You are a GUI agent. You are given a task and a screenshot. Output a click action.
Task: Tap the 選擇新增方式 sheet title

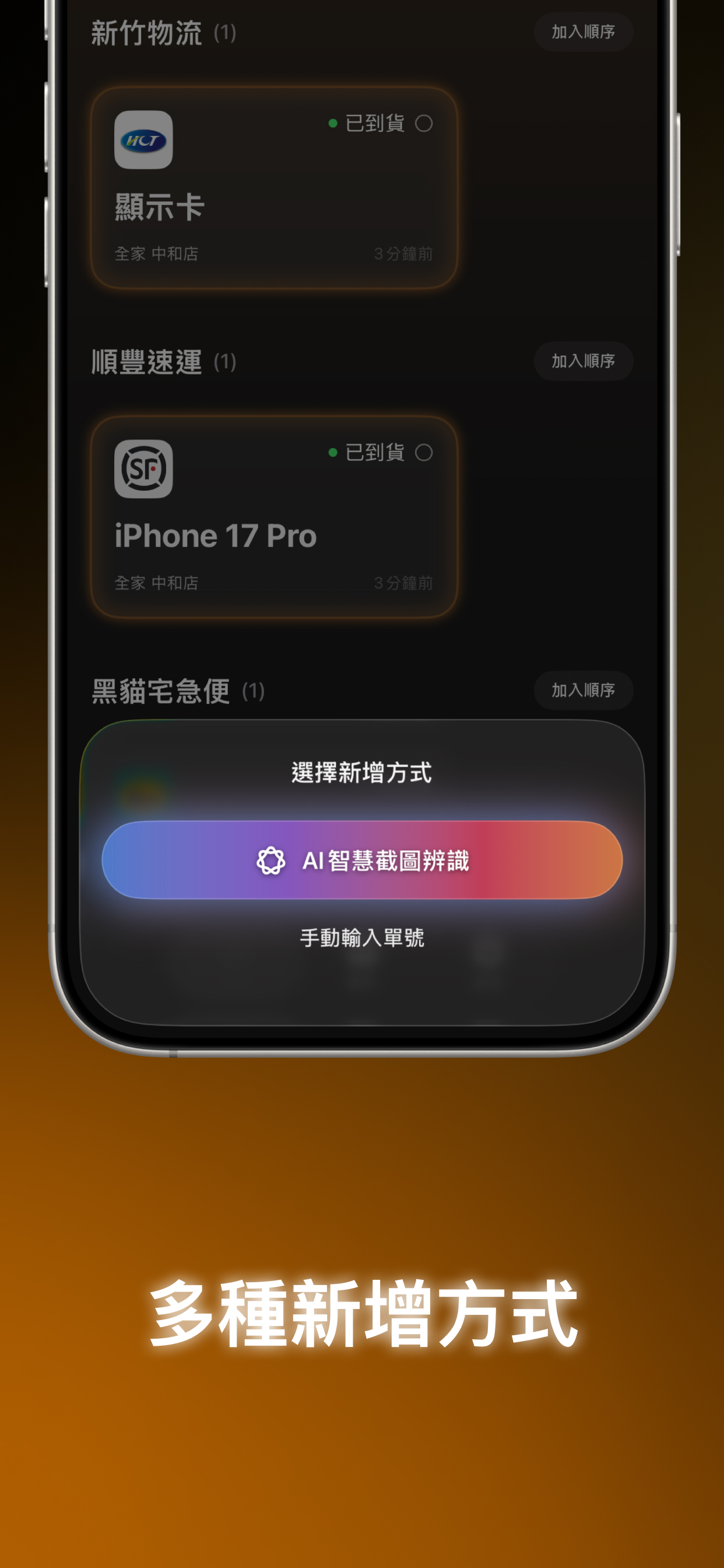361,773
